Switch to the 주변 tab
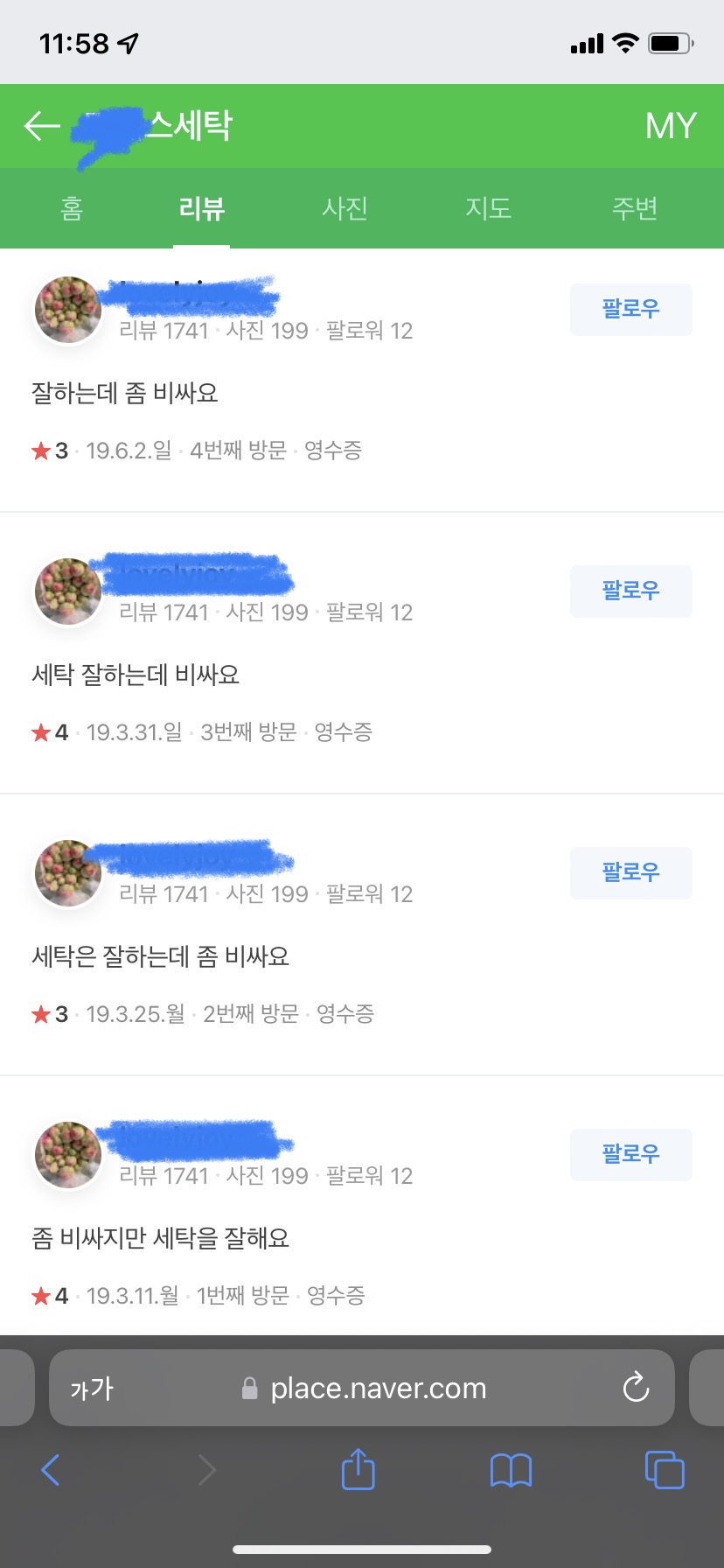This screenshot has height=1568, width=724. tap(634, 208)
